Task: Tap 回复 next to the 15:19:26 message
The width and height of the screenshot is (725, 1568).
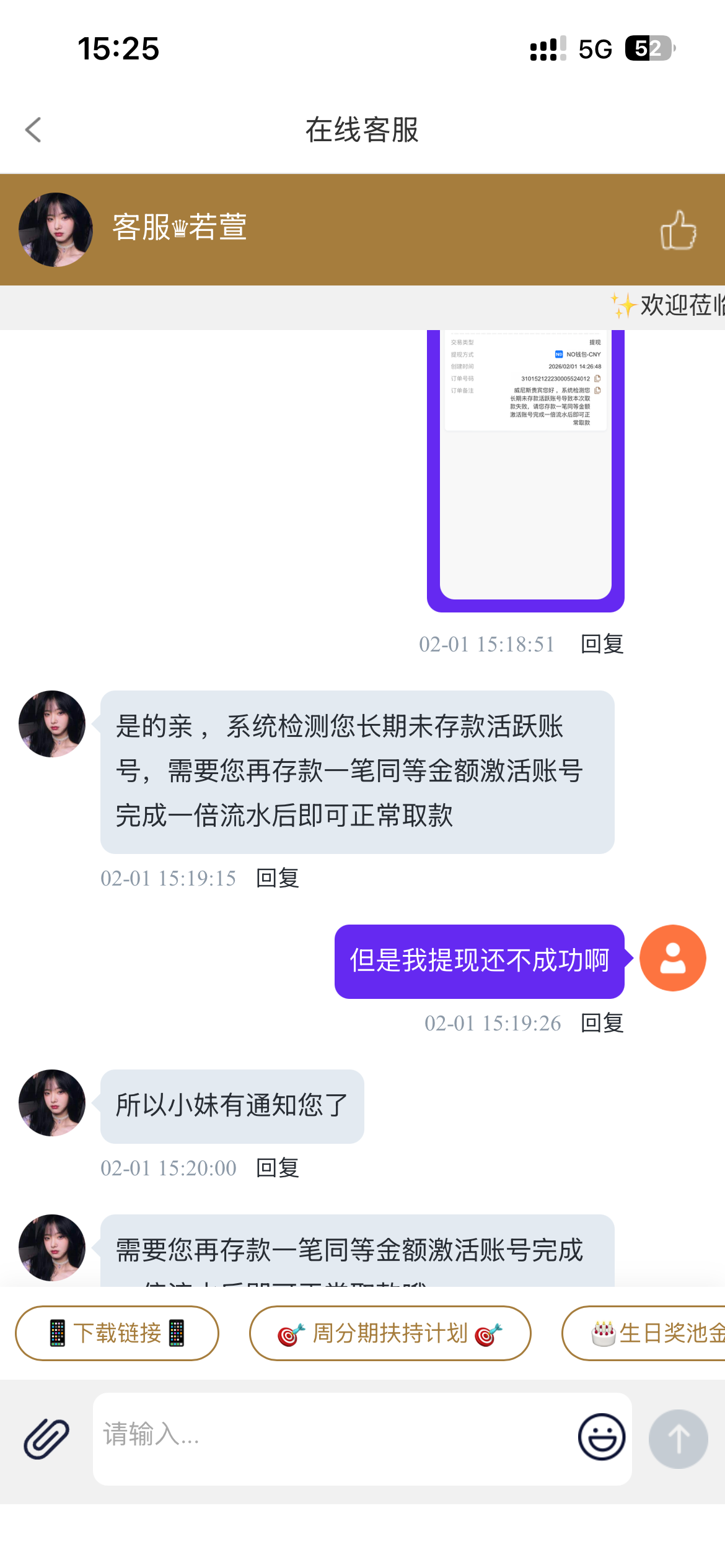Action: point(602,1023)
